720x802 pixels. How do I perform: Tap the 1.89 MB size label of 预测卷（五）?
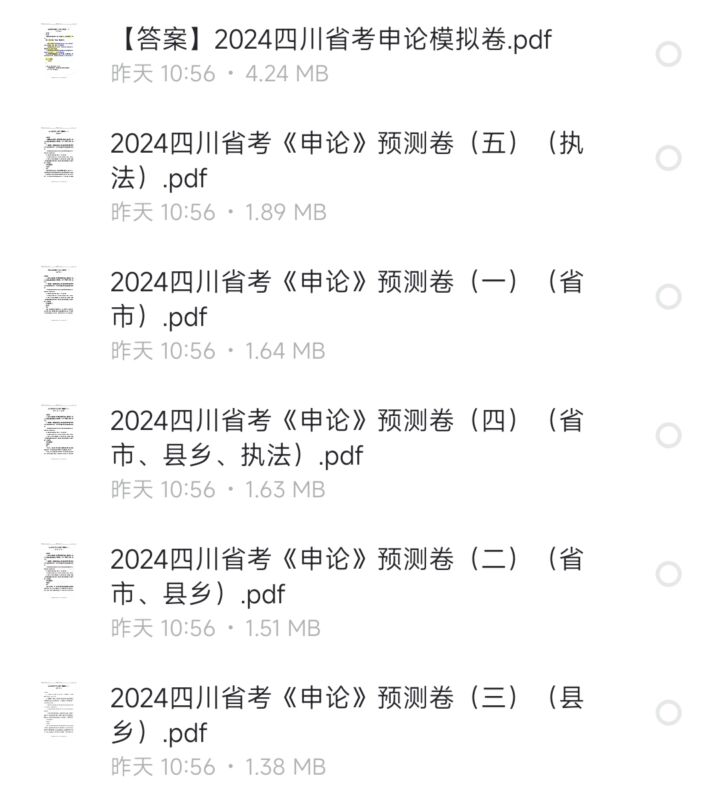click(x=286, y=212)
